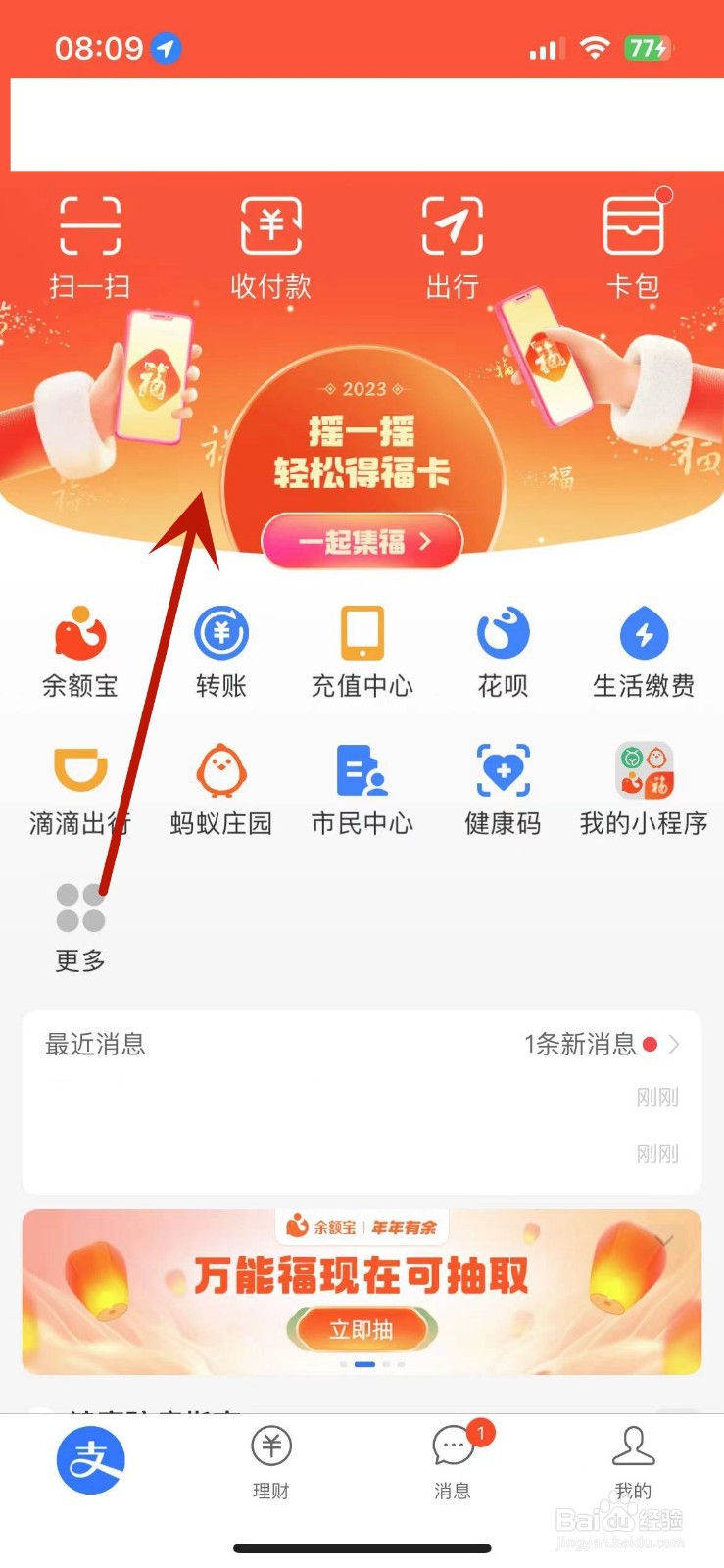This screenshot has height=1568, width=724.
Task: Open the 最近消息 message list chevron
Action: pos(676,1045)
